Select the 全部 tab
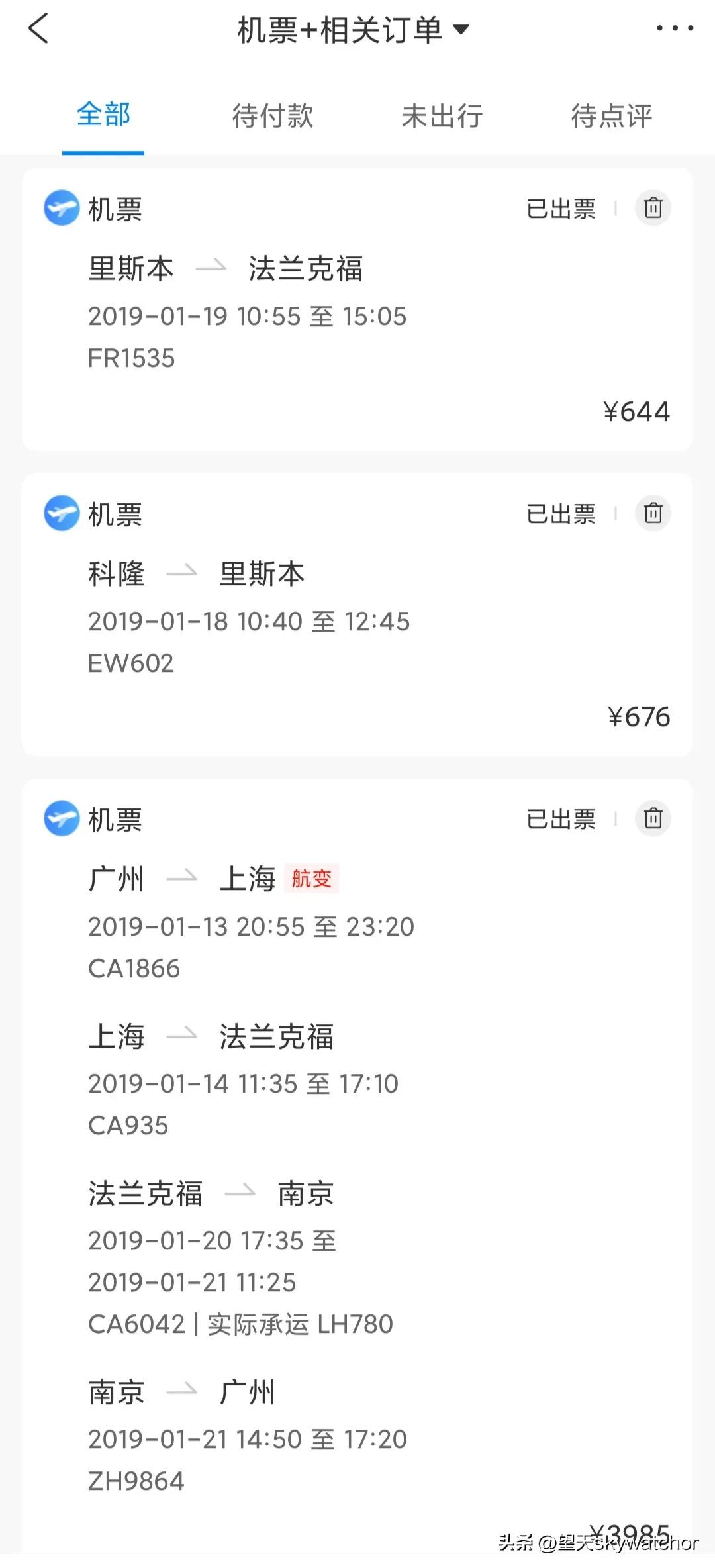 tap(103, 117)
